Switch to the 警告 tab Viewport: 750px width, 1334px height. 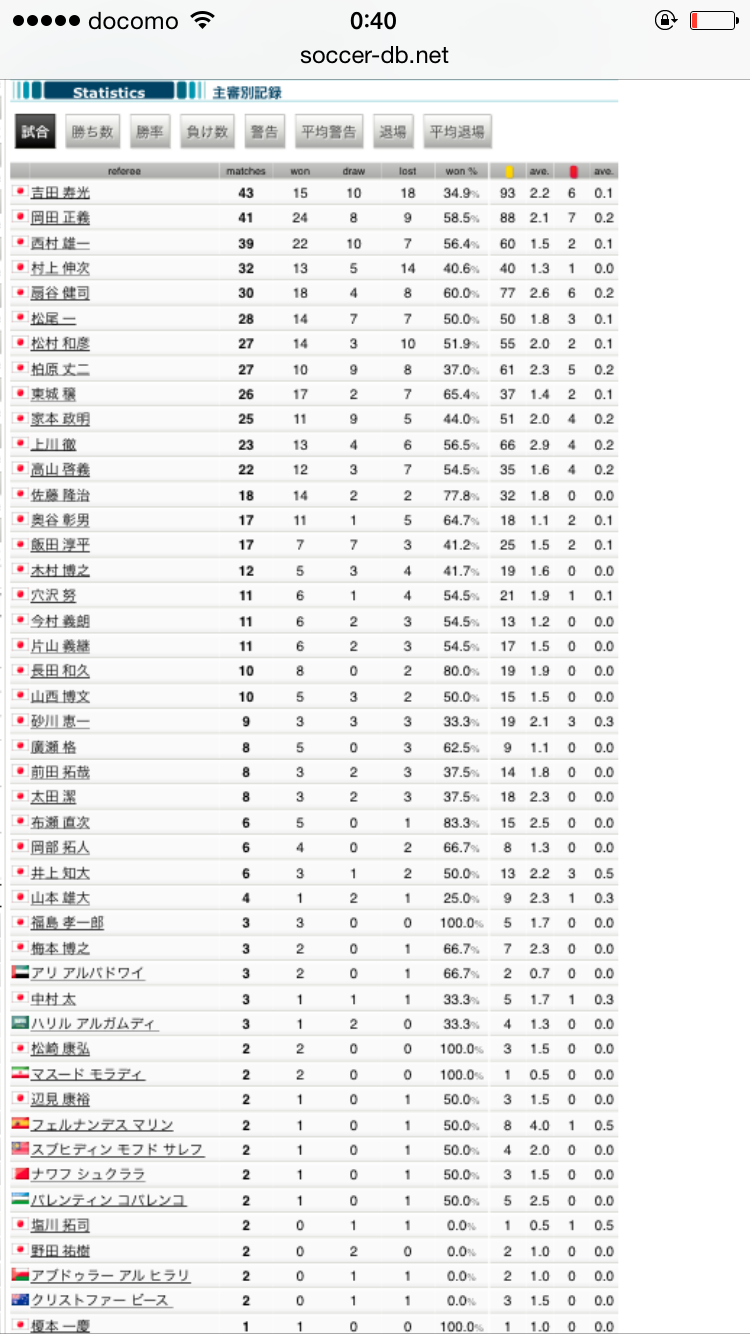click(264, 132)
